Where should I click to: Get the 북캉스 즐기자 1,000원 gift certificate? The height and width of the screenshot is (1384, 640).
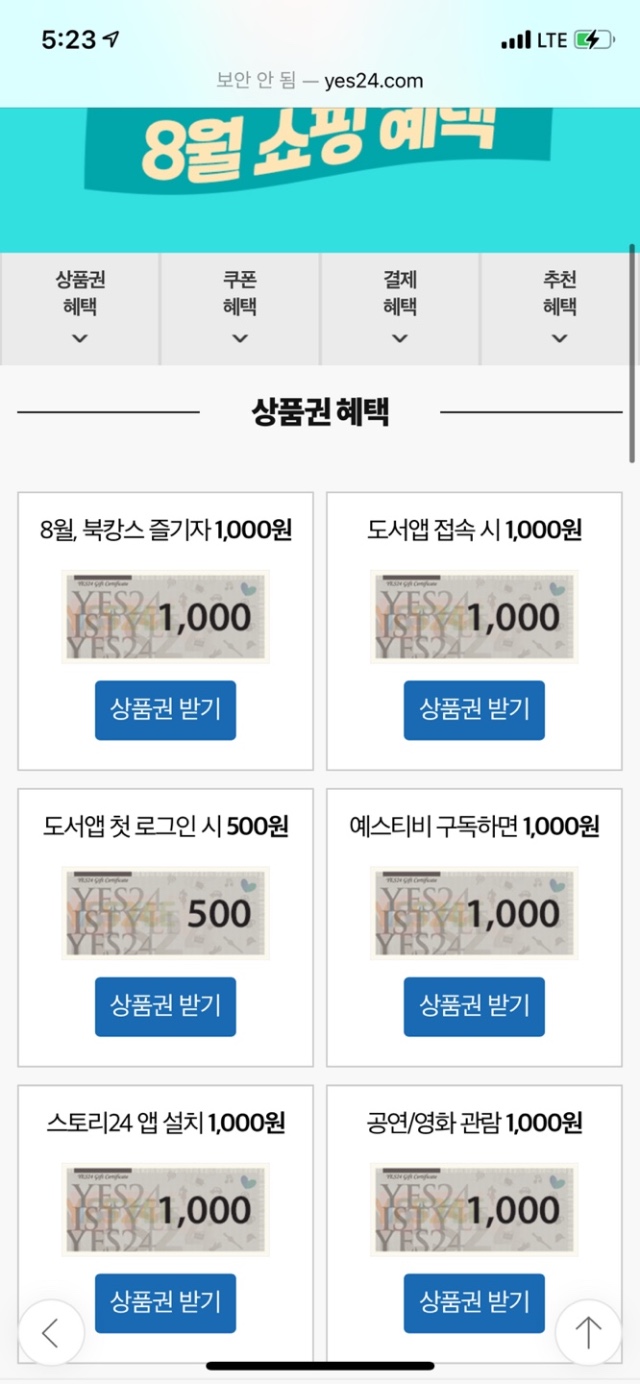165,710
